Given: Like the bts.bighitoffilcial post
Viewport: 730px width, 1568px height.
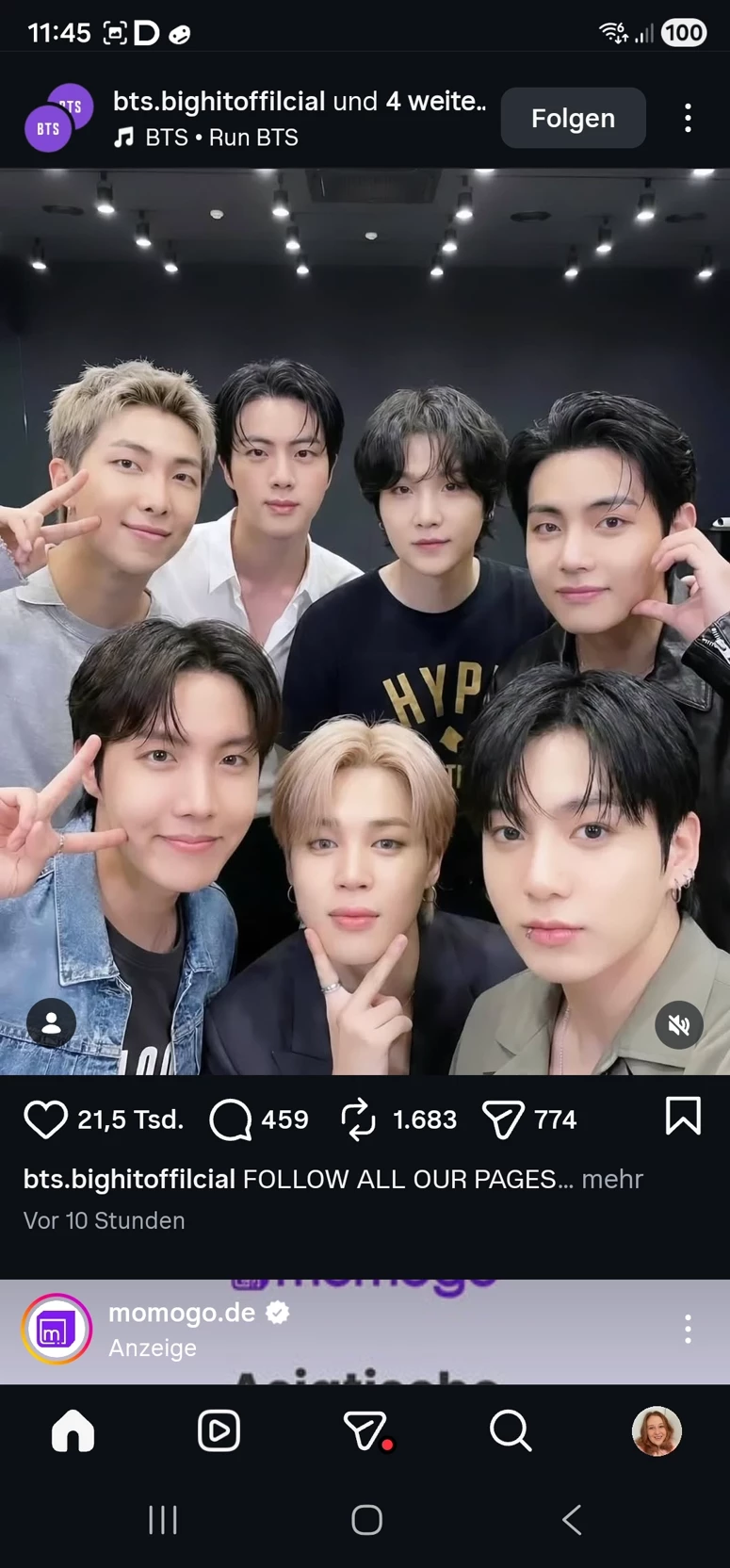Looking at the screenshot, I should point(45,1119).
